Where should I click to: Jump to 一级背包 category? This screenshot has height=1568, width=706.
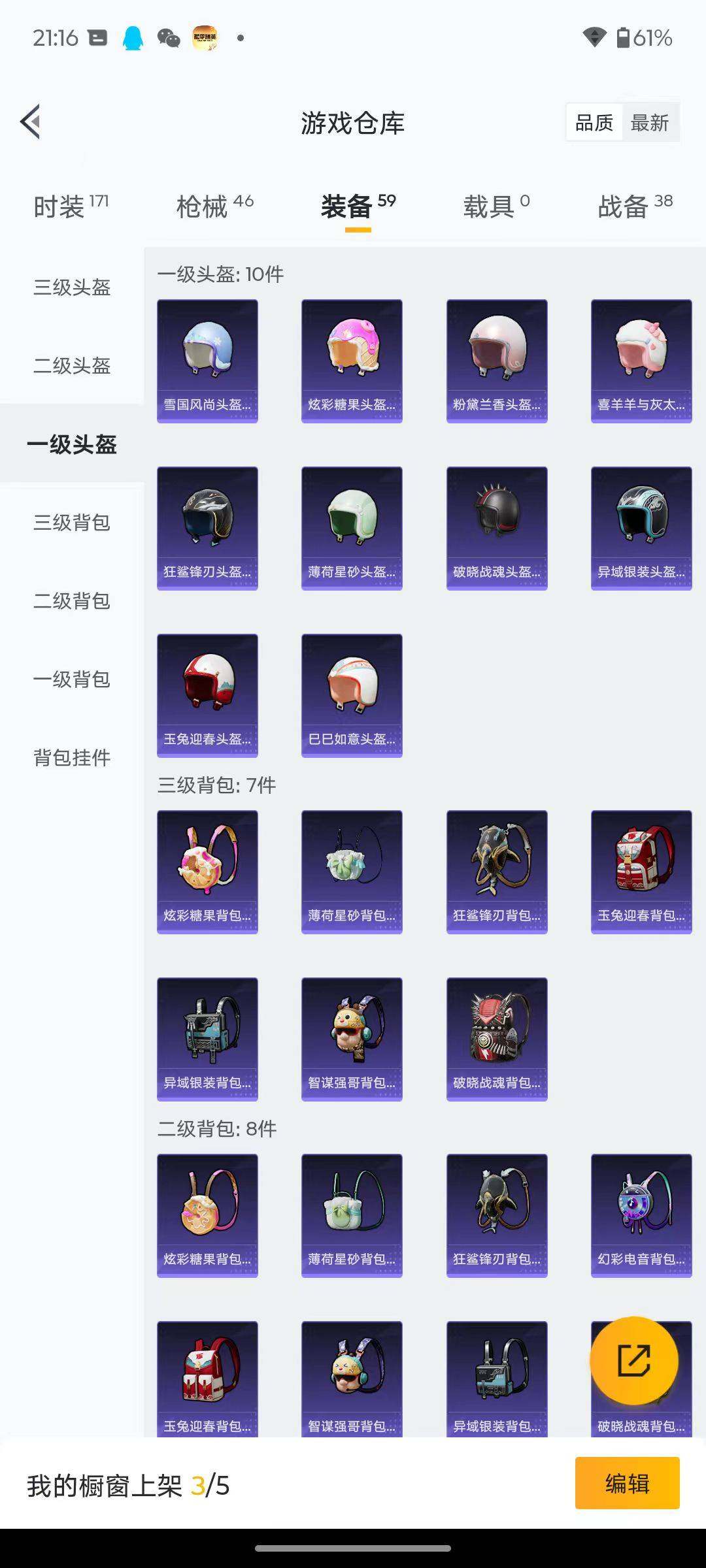point(72,679)
